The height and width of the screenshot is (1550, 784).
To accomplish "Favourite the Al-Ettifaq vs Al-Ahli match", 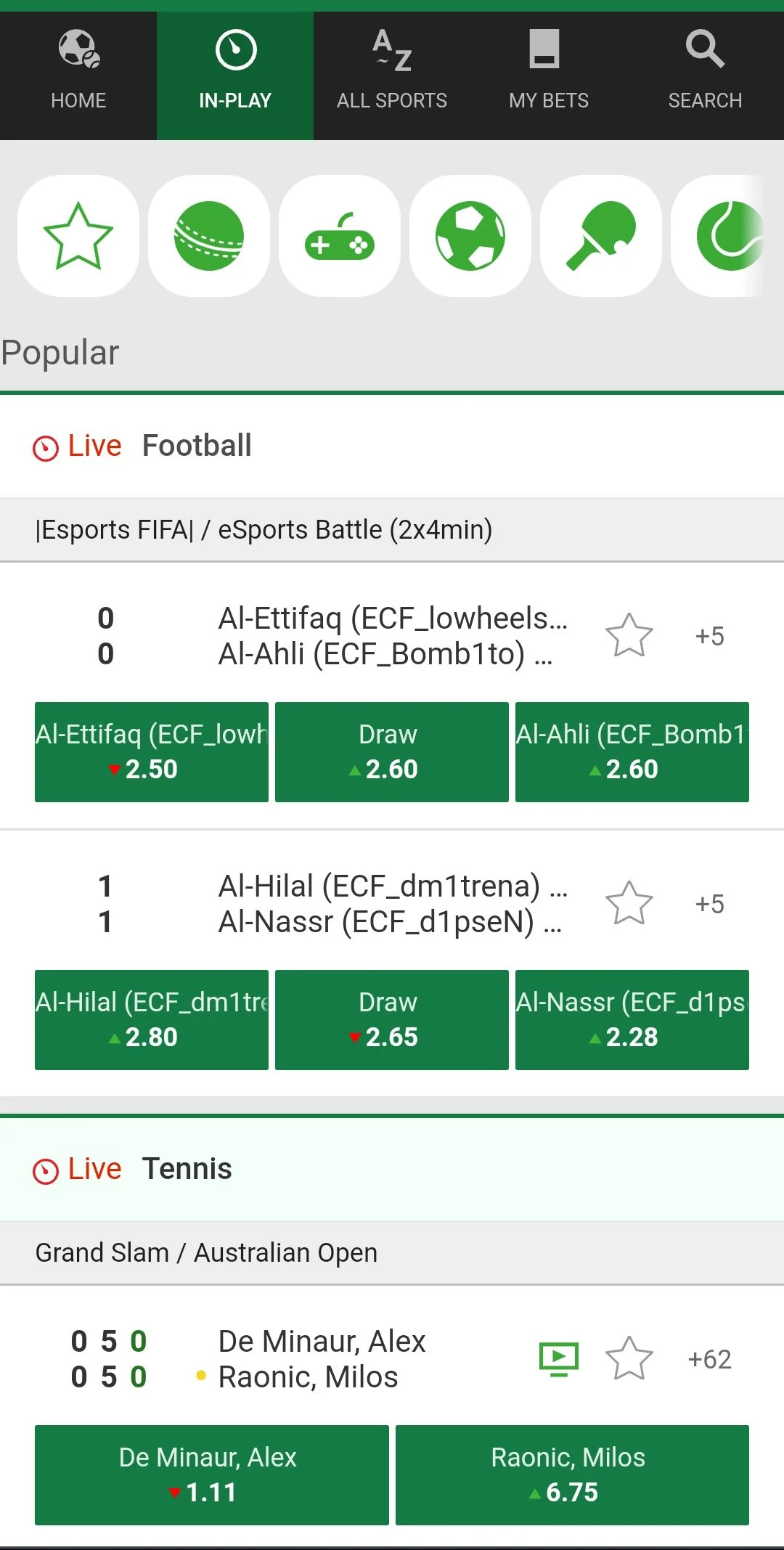I will [x=629, y=636].
